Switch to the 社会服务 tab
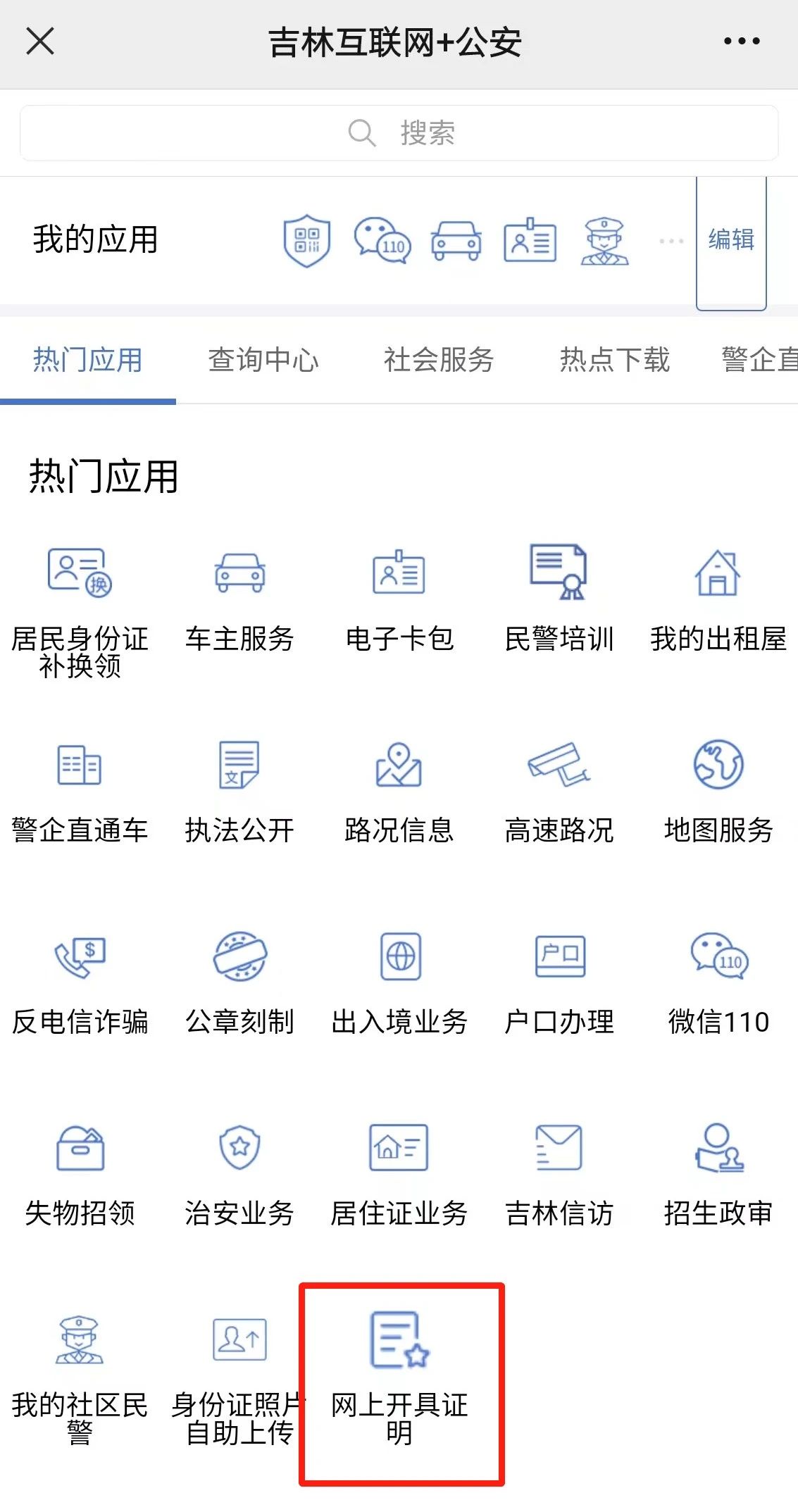This screenshot has width=798, height=1512. pos(439,360)
